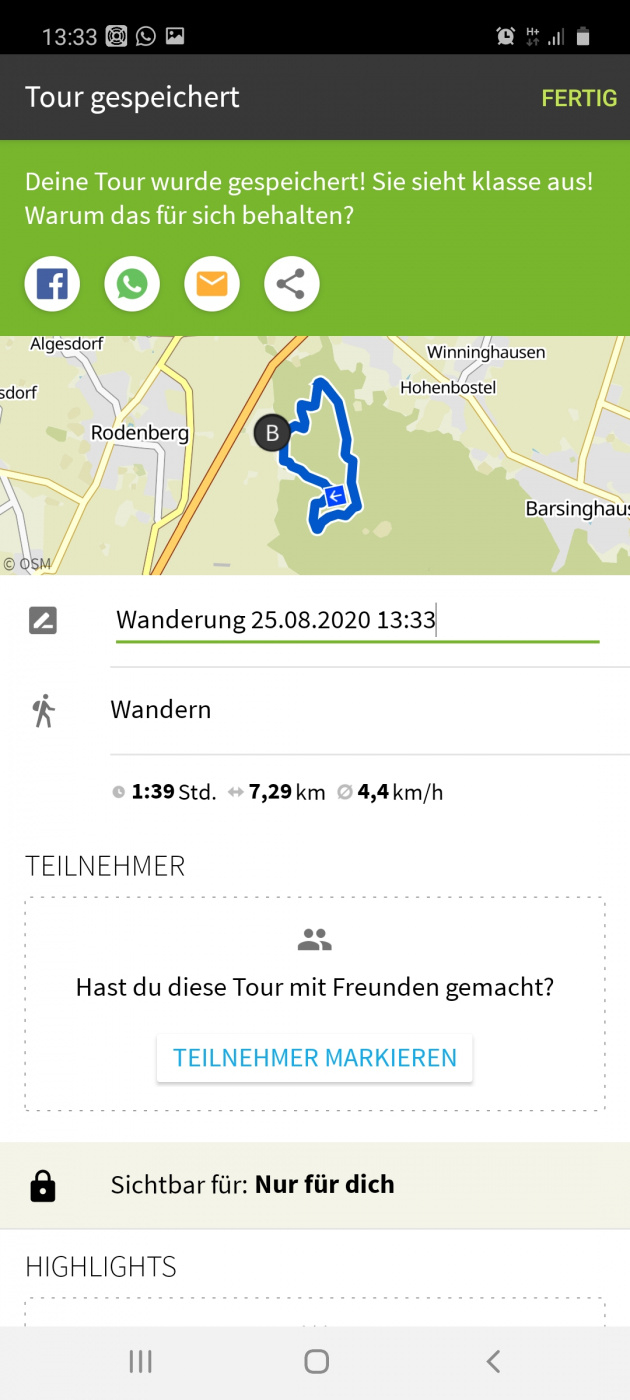This screenshot has height=1400, width=630.
Task: Edit the tour name field
Action: 356,620
